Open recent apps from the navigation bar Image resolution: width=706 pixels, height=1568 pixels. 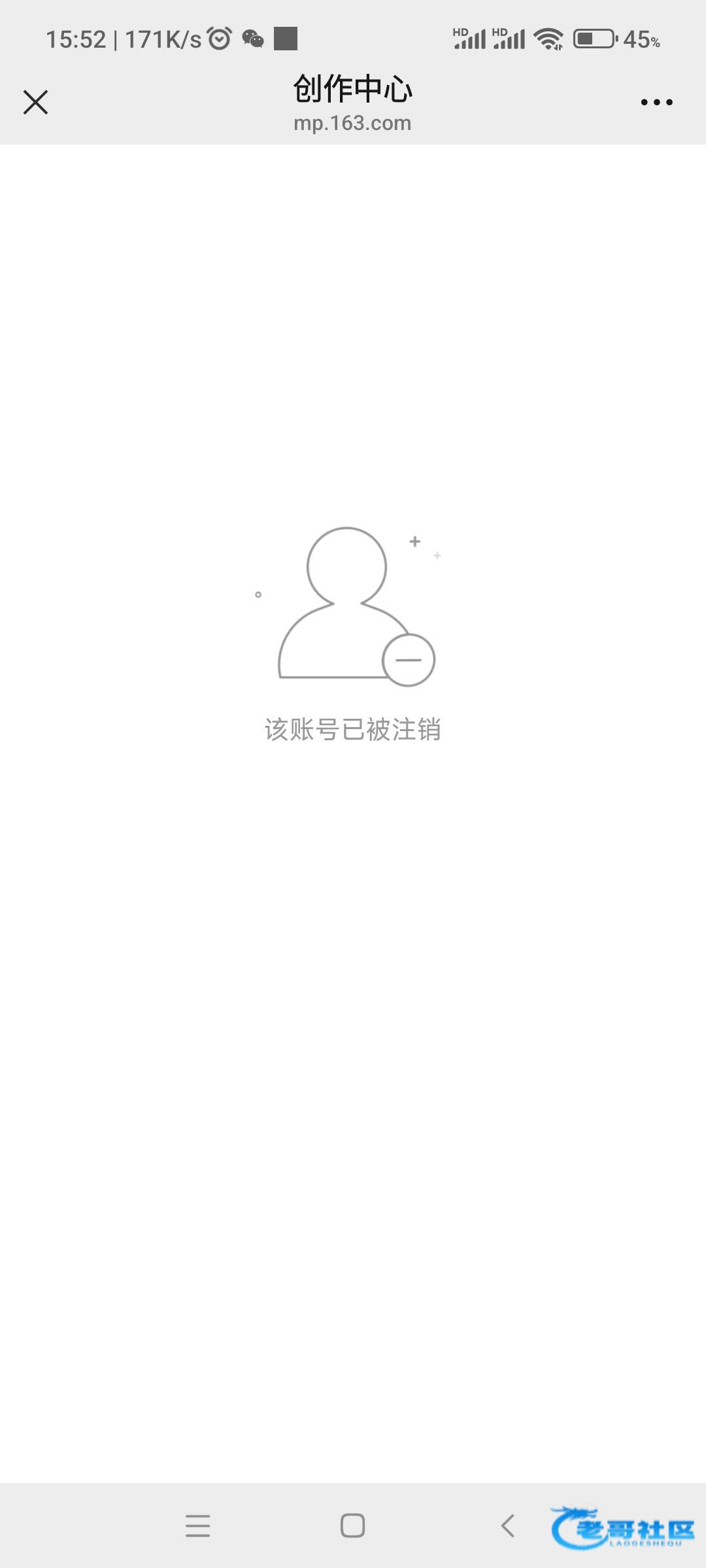[197, 1526]
